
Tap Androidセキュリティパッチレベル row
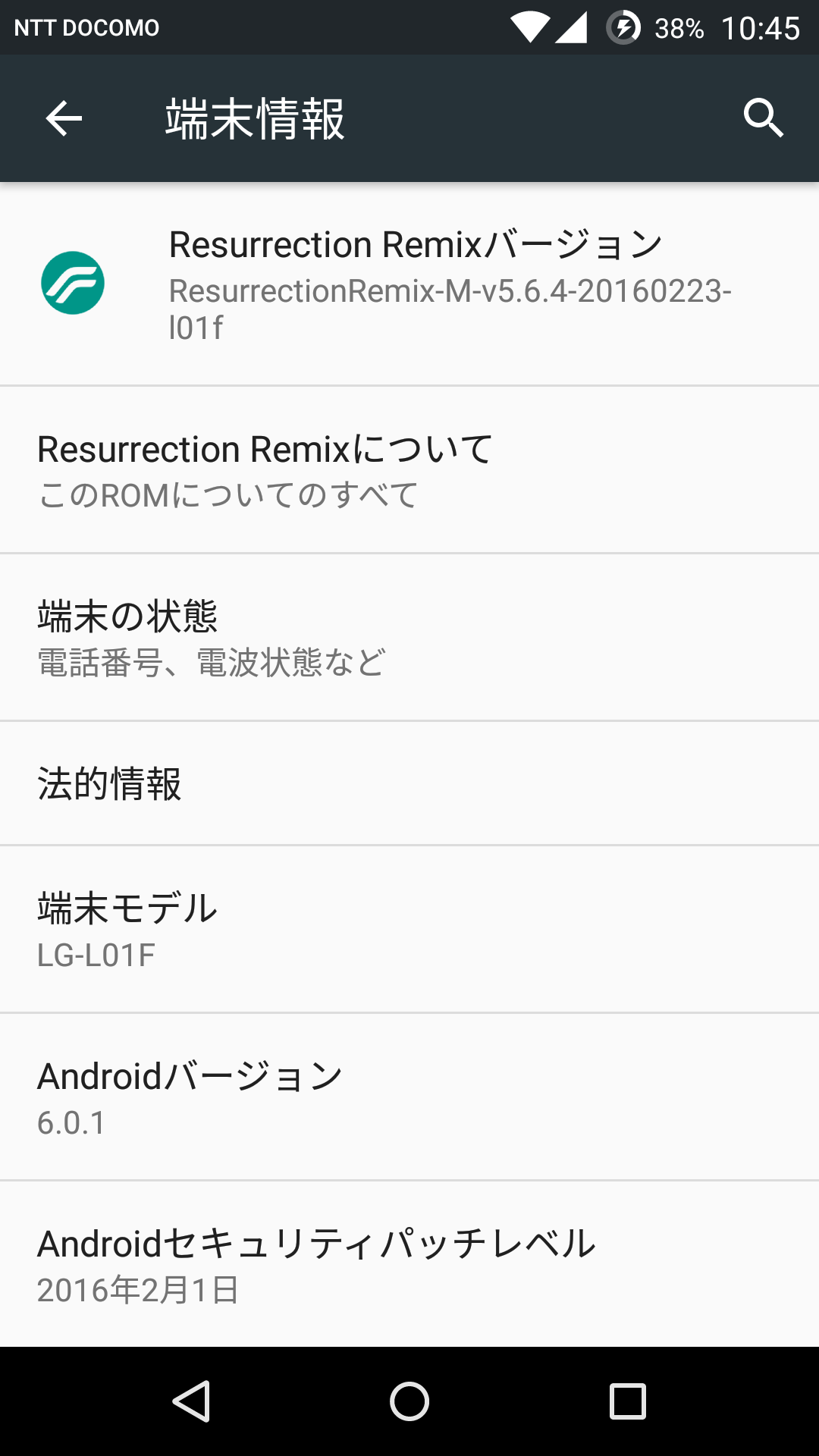[409, 1264]
